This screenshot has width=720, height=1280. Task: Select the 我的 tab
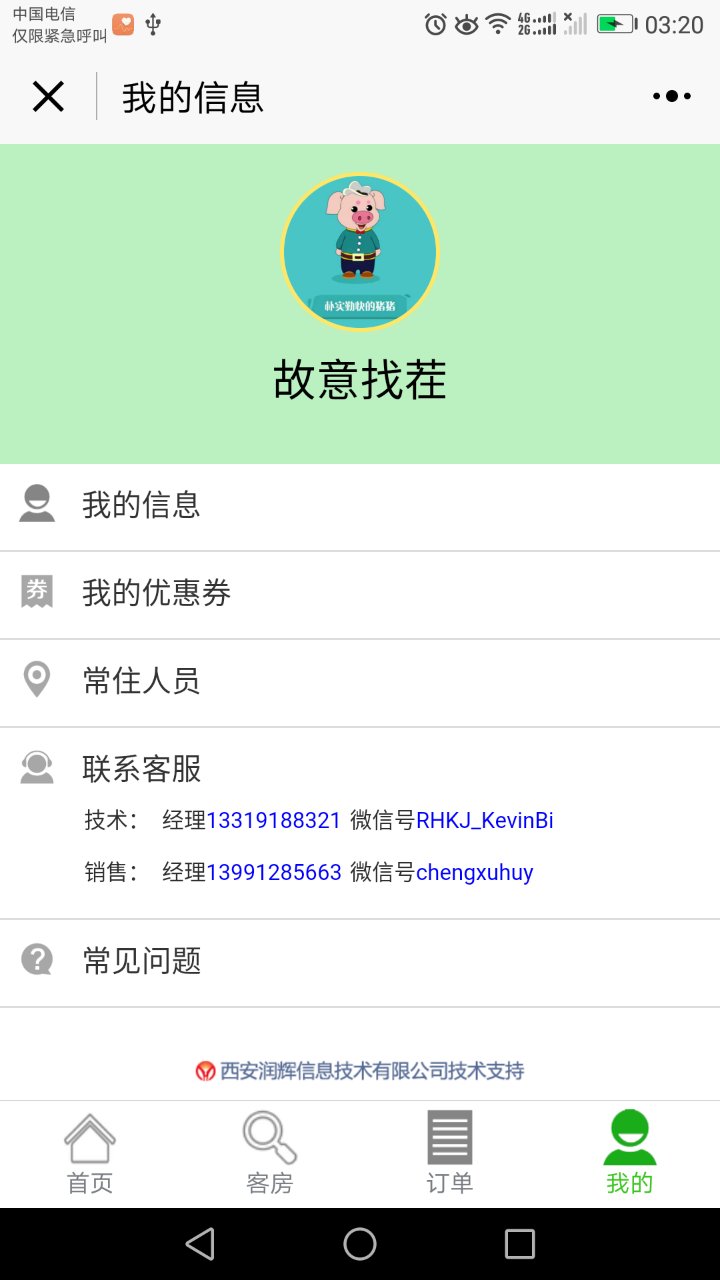(630, 1154)
